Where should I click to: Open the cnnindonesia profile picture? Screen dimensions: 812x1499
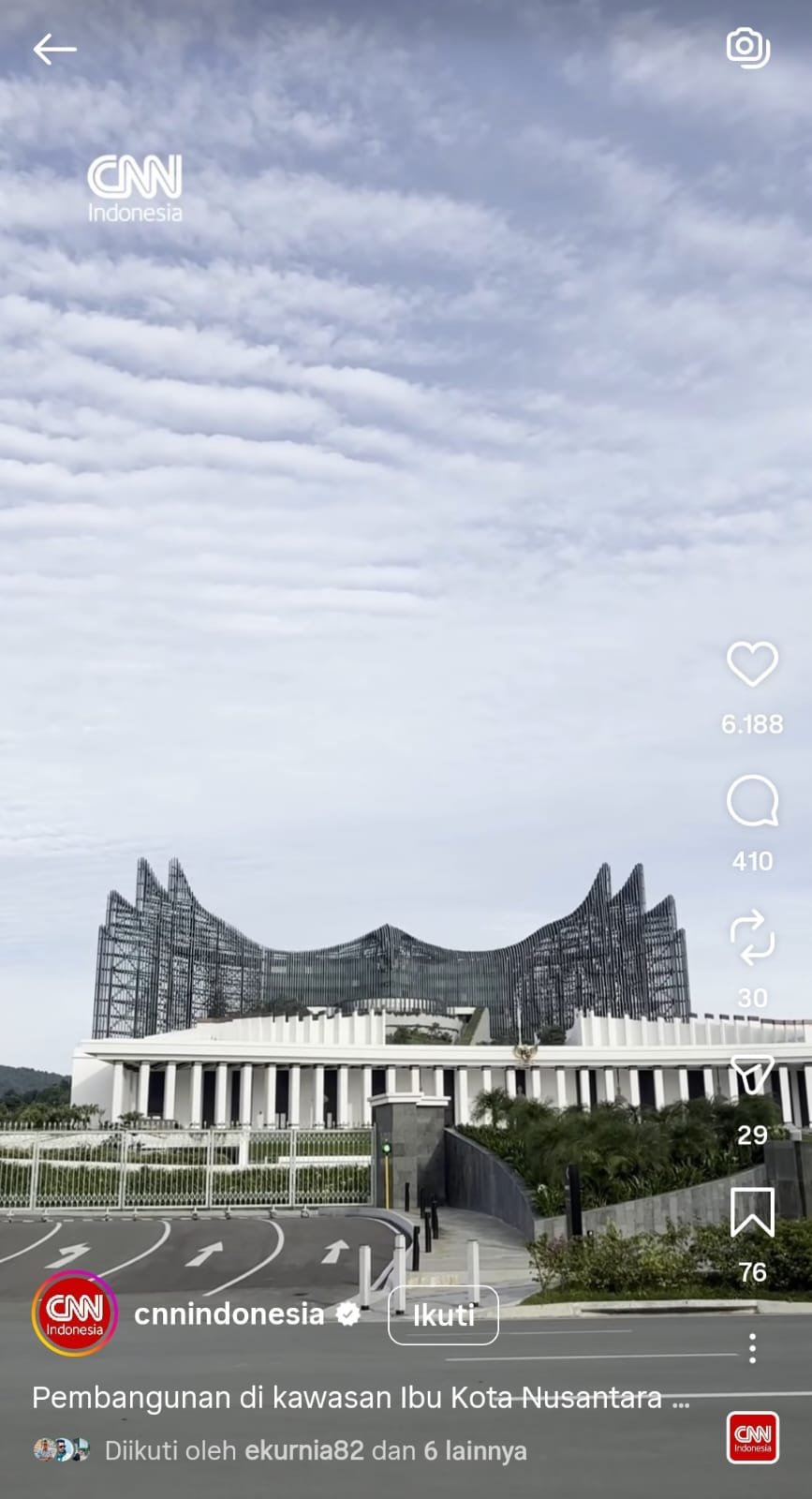click(75, 1313)
